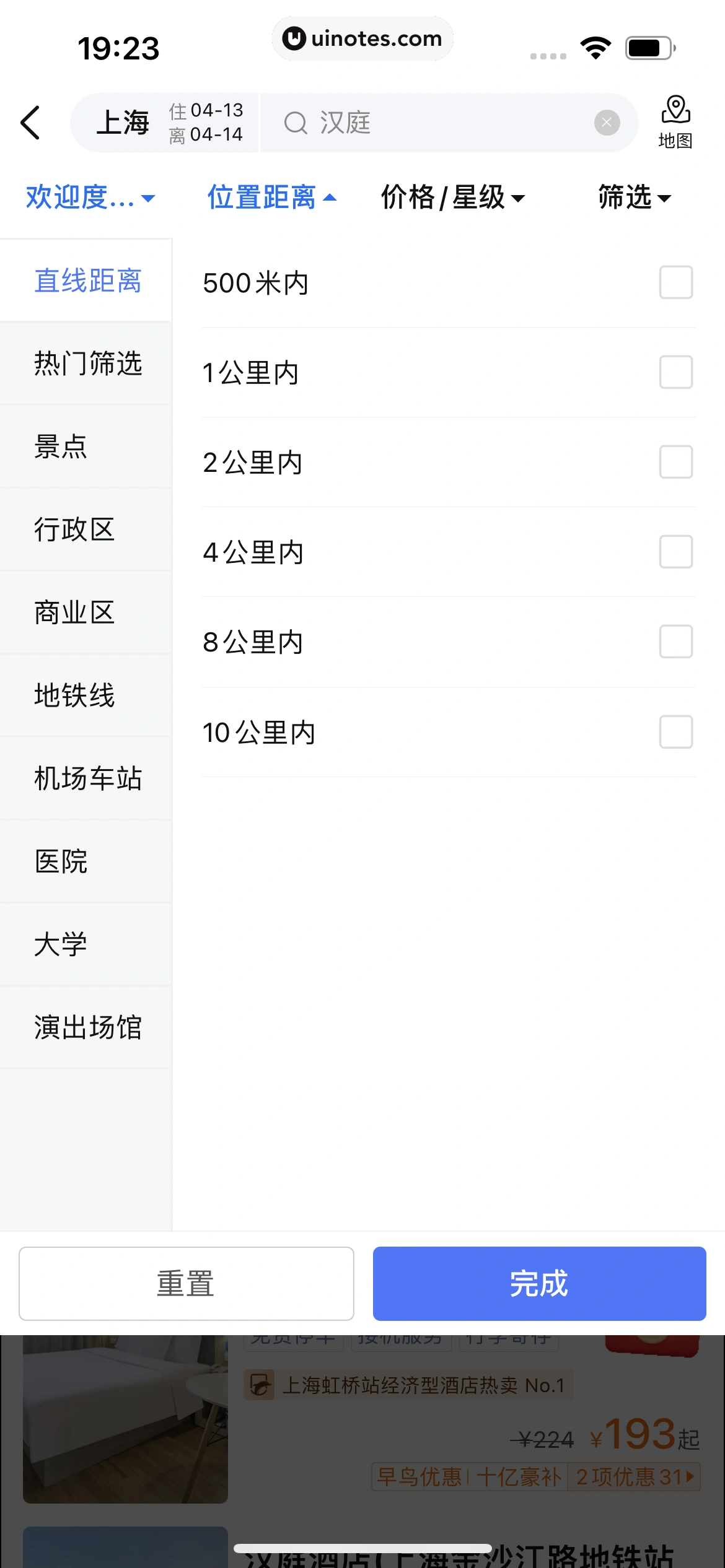Viewport: 725px width, 1568px height.
Task: Confirm filters with the 完成 button
Action: [538, 1283]
